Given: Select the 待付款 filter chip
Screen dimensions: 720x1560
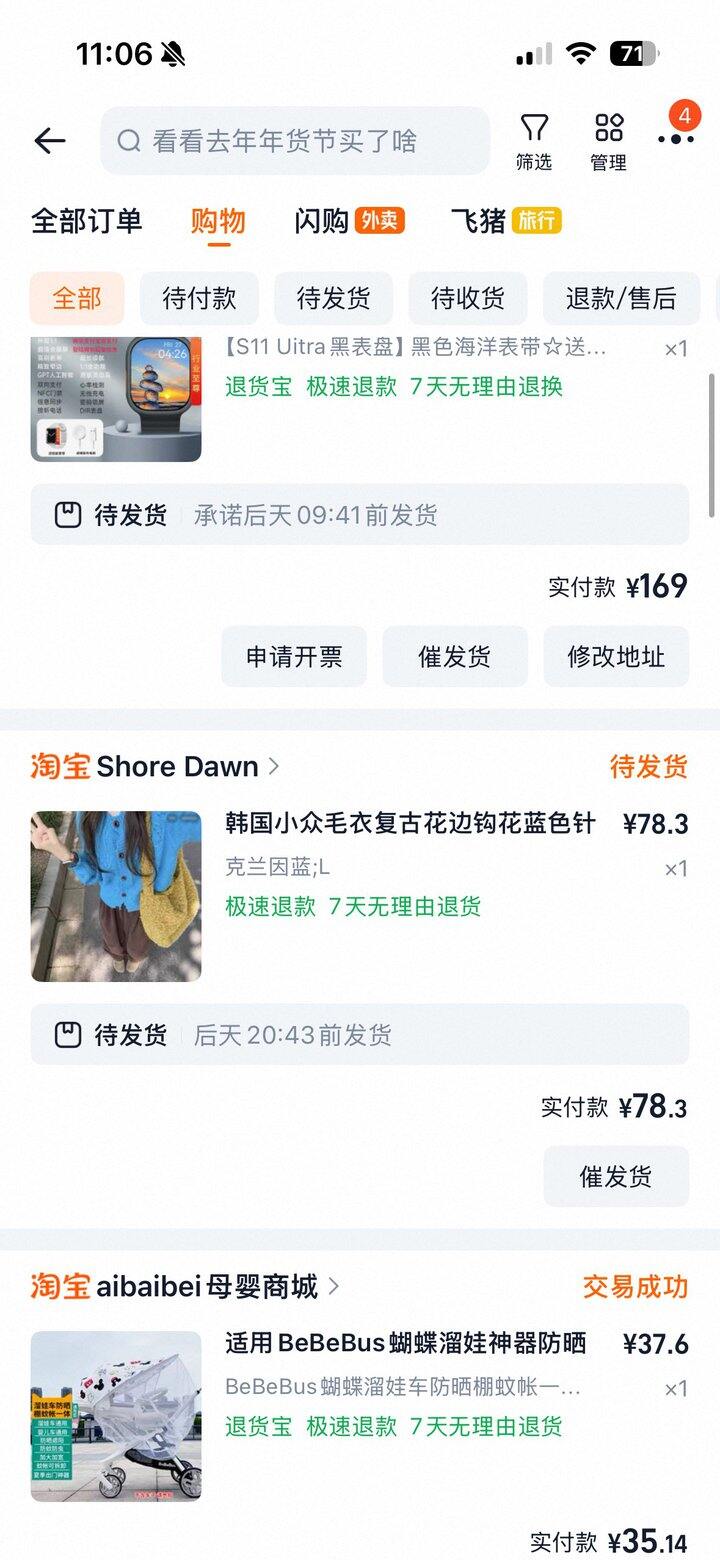Looking at the screenshot, I should pos(199,298).
